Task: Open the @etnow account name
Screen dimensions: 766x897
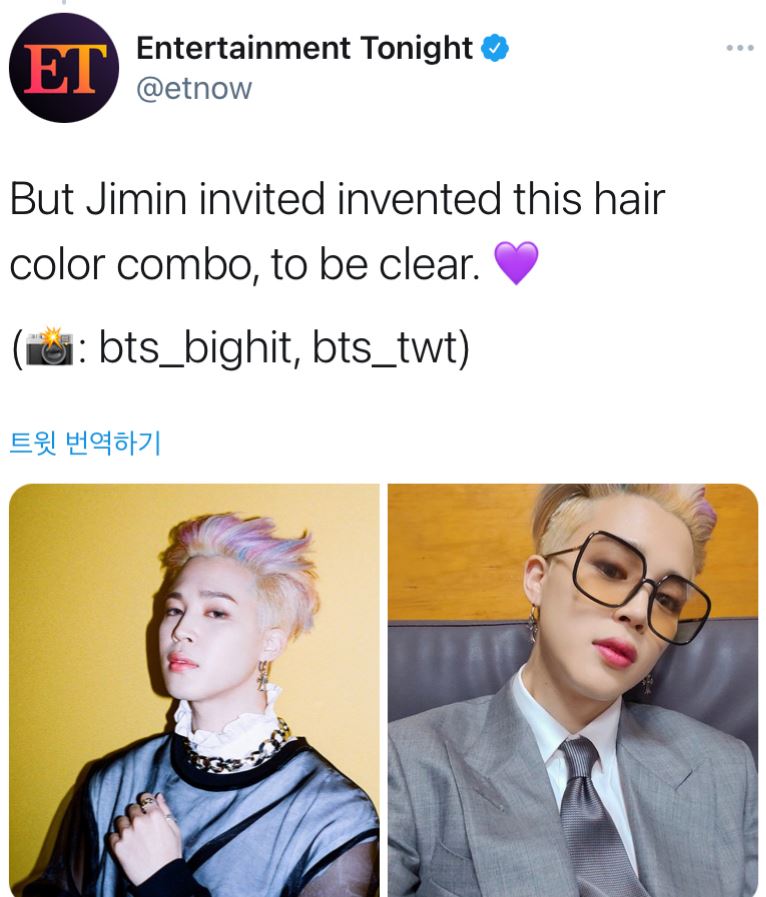Action: click(x=193, y=89)
